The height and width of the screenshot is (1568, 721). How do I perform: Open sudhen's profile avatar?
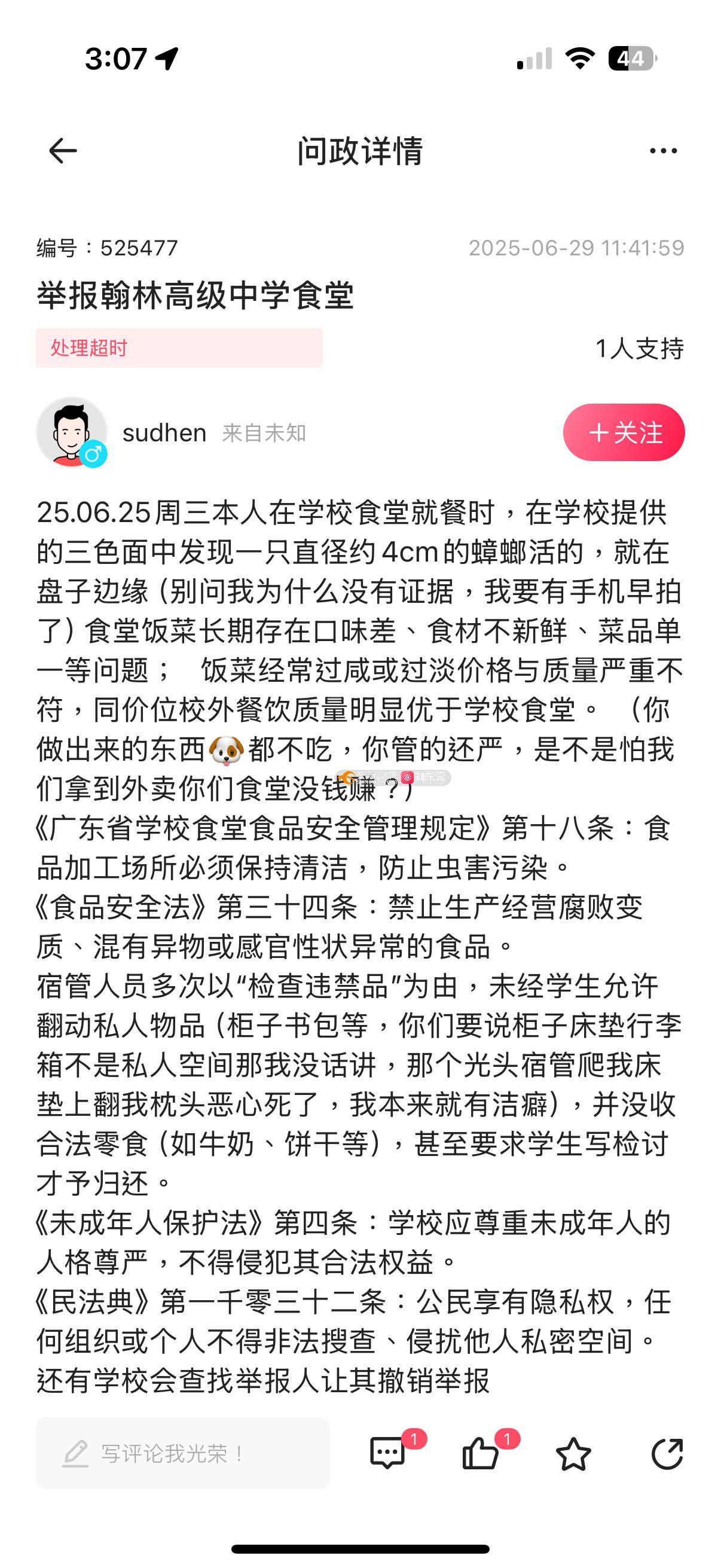pos(72,432)
